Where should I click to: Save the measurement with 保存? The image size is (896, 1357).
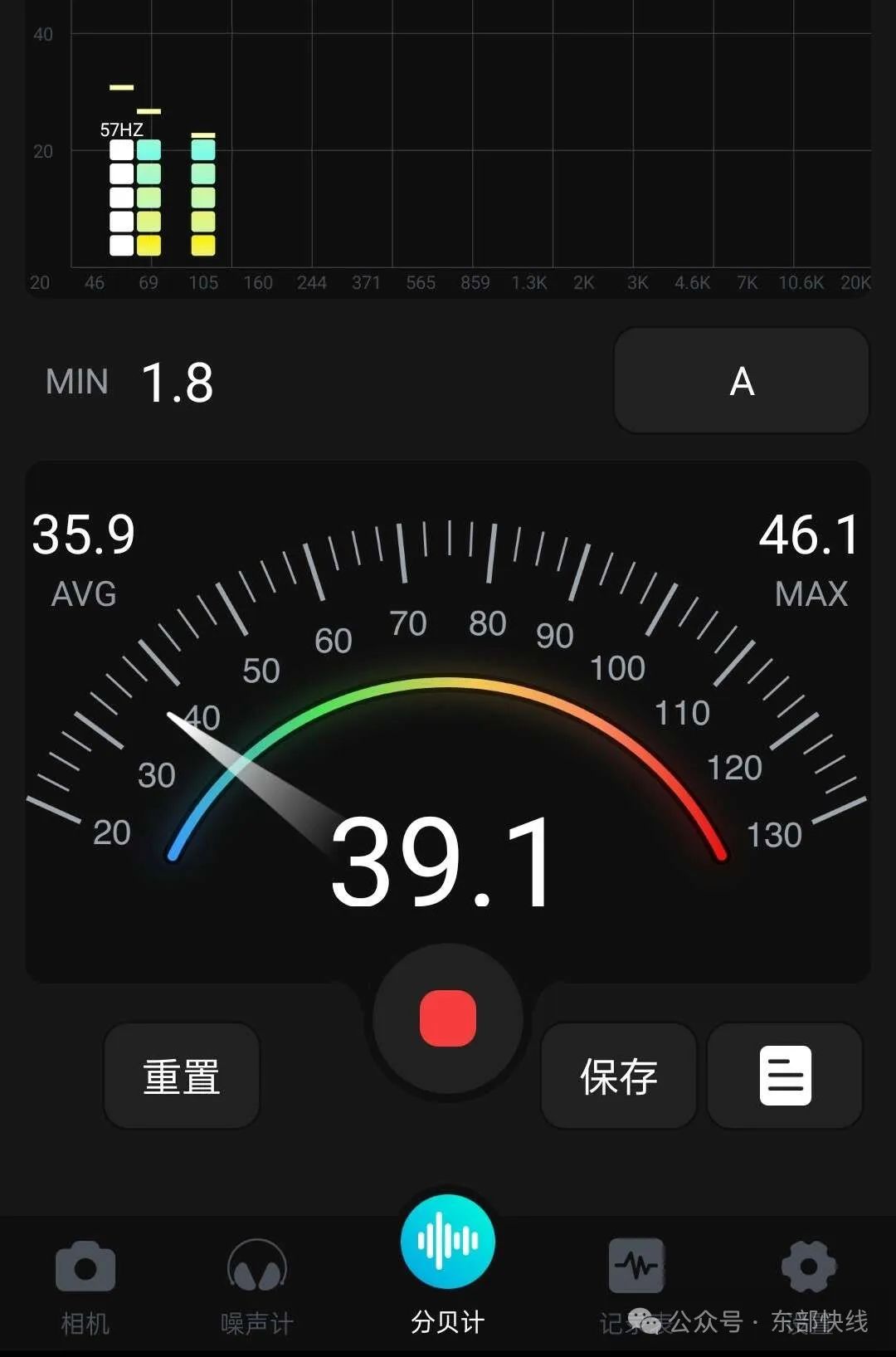(x=619, y=1076)
